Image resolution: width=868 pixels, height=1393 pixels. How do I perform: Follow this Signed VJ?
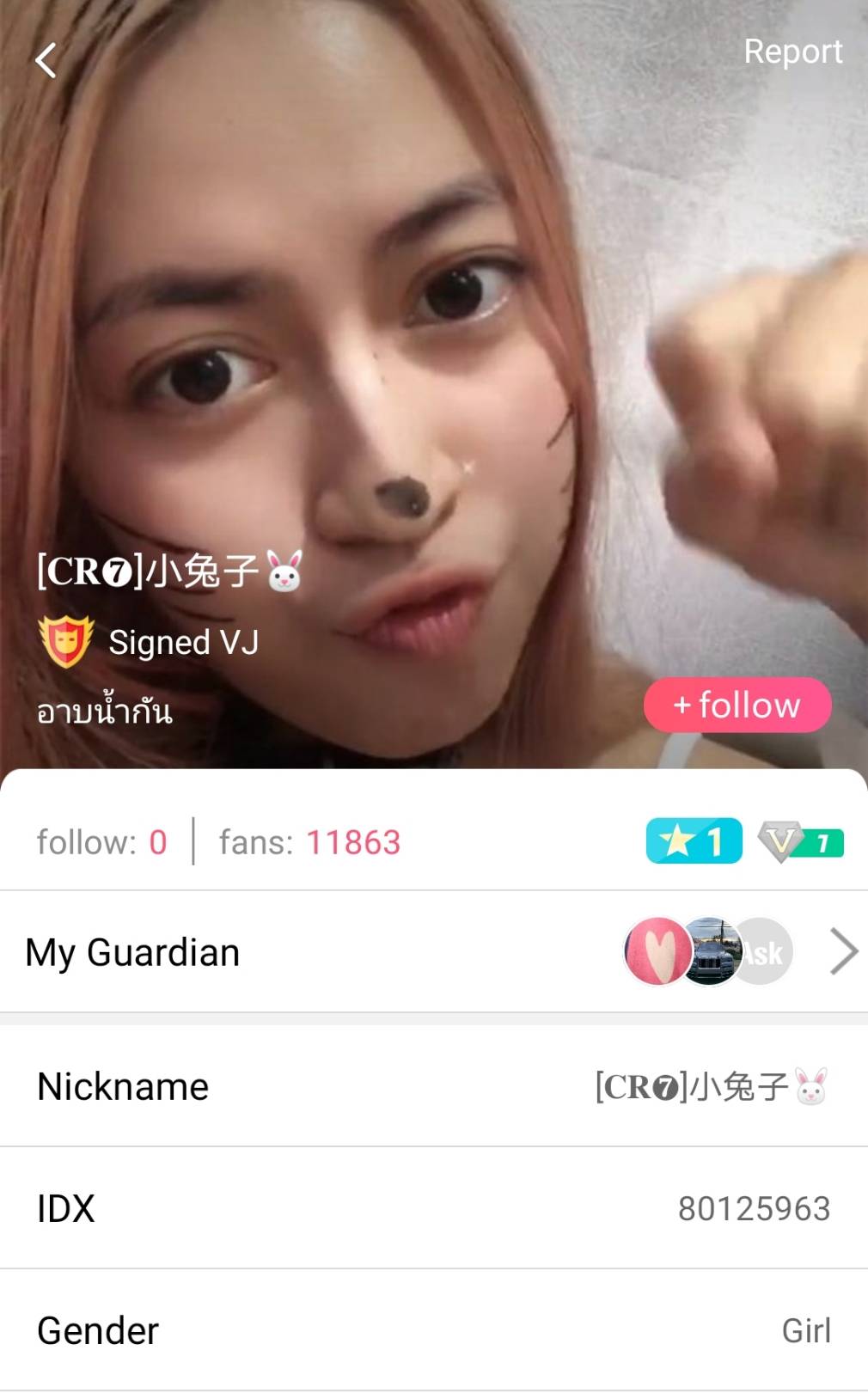click(737, 706)
